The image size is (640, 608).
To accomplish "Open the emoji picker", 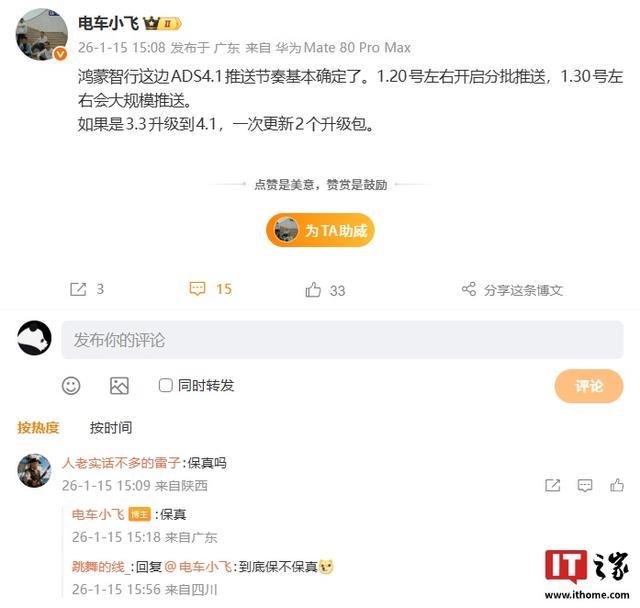I will click(x=71, y=385).
